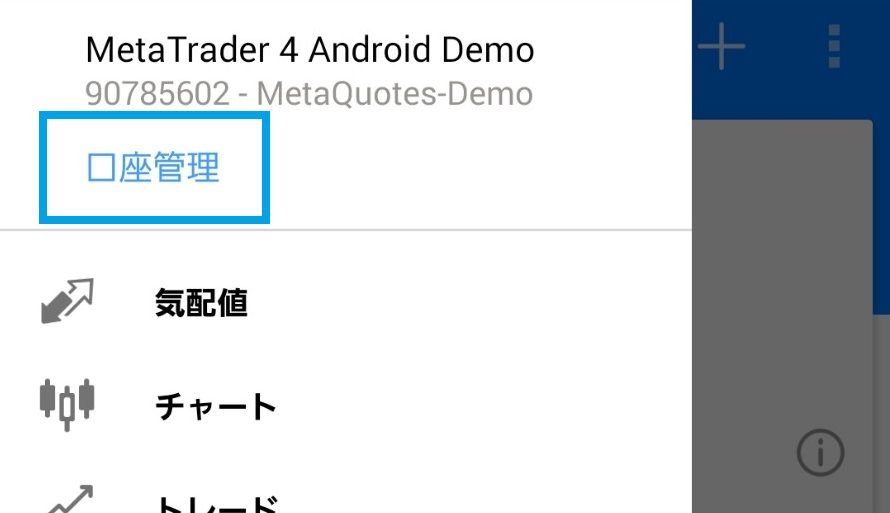Tap the plus icon to add
The image size is (890, 513).
pos(721,47)
